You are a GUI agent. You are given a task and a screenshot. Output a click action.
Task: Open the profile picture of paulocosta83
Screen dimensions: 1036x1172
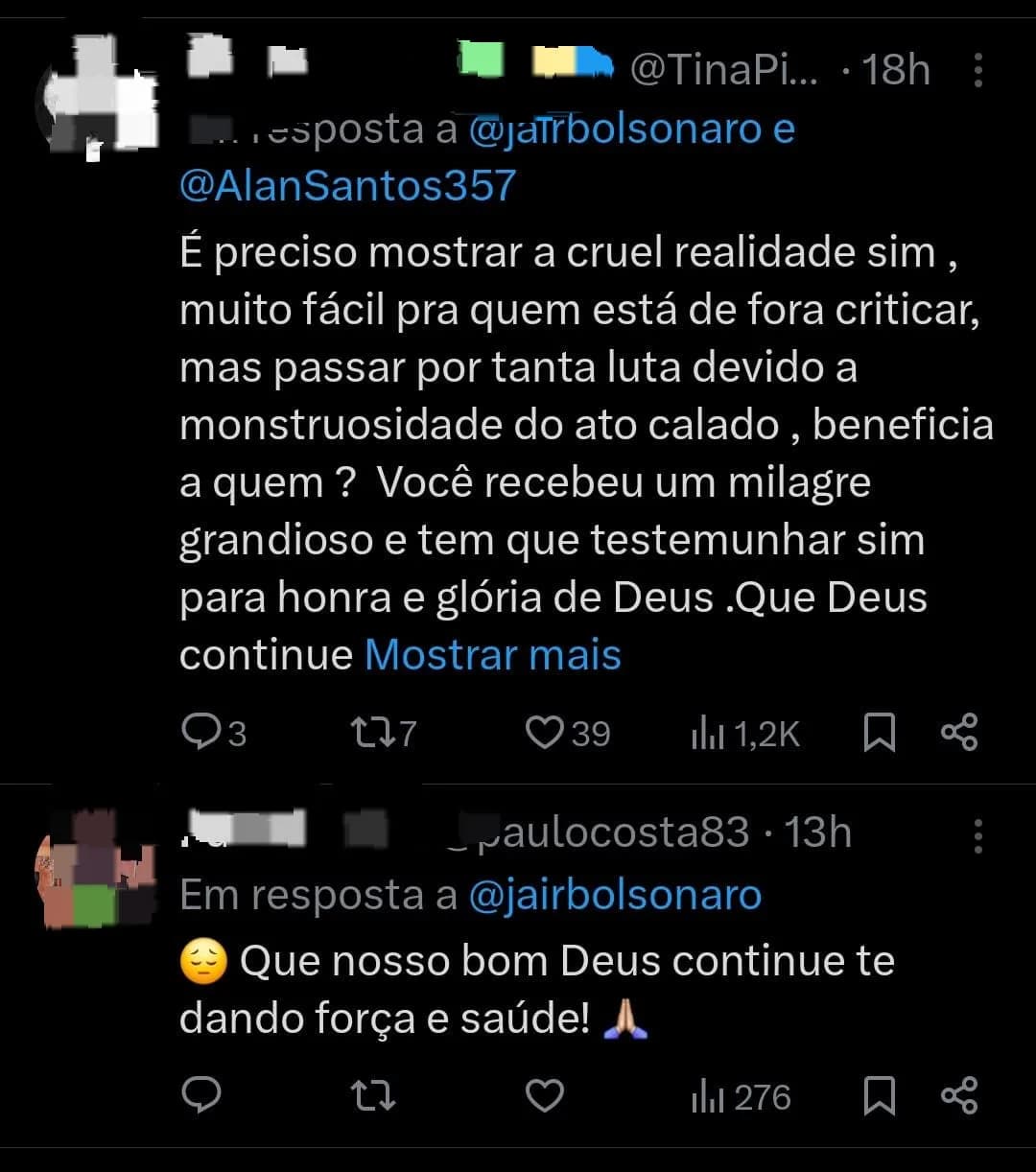click(96, 868)
